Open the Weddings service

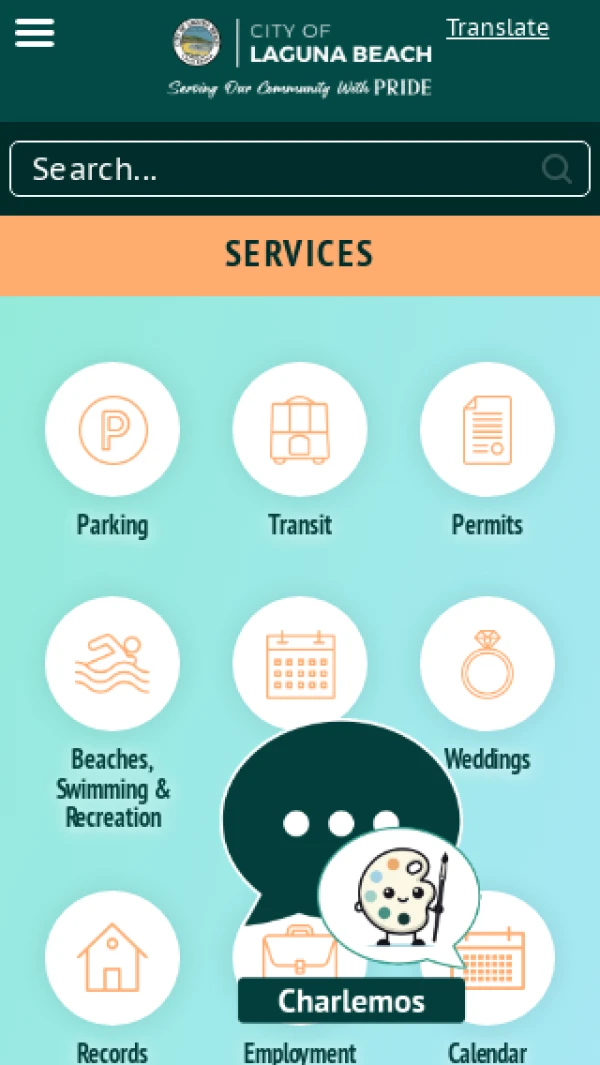tap(487, 664)
